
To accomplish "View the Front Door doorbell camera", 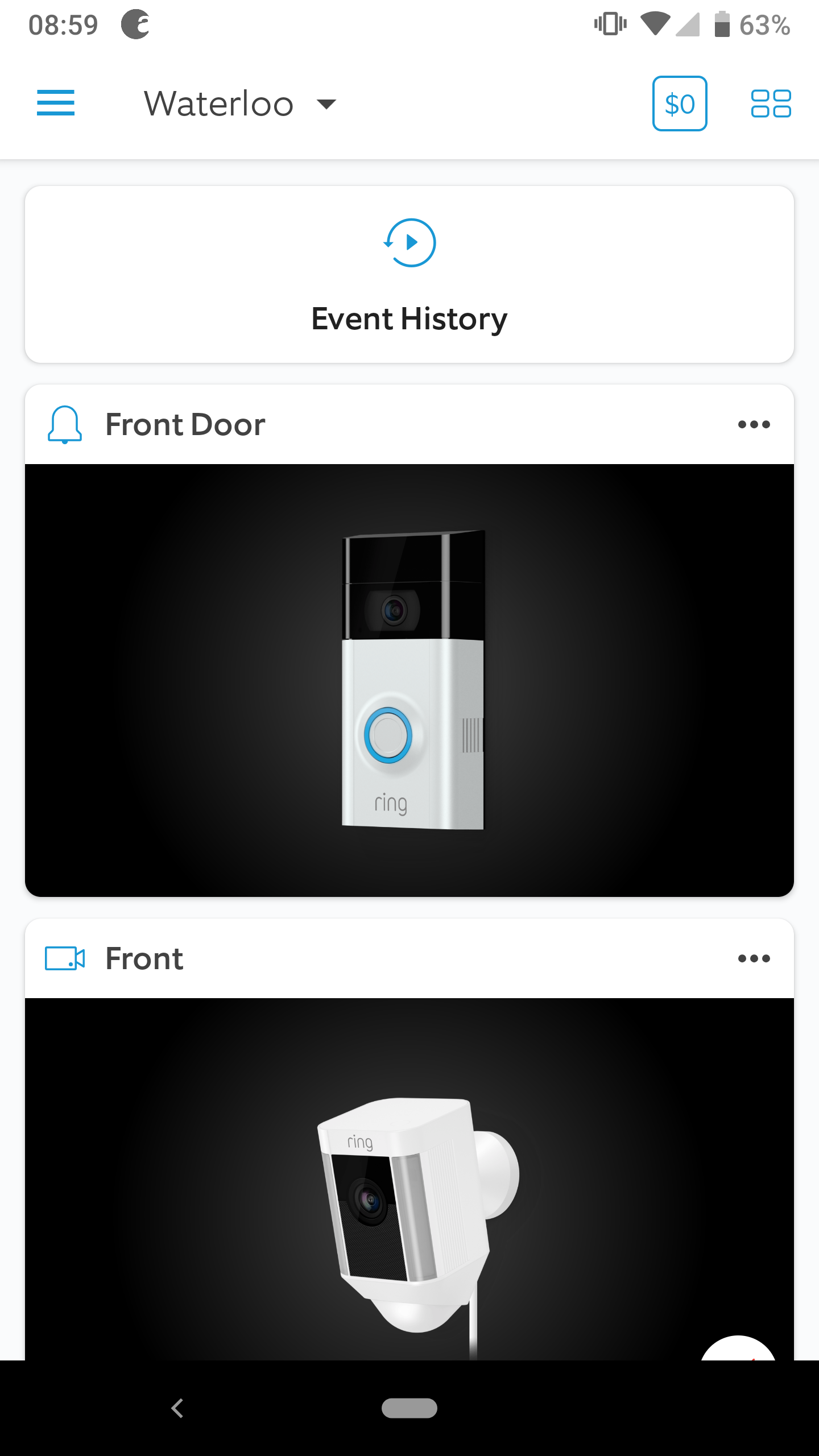I will [409, 680].
